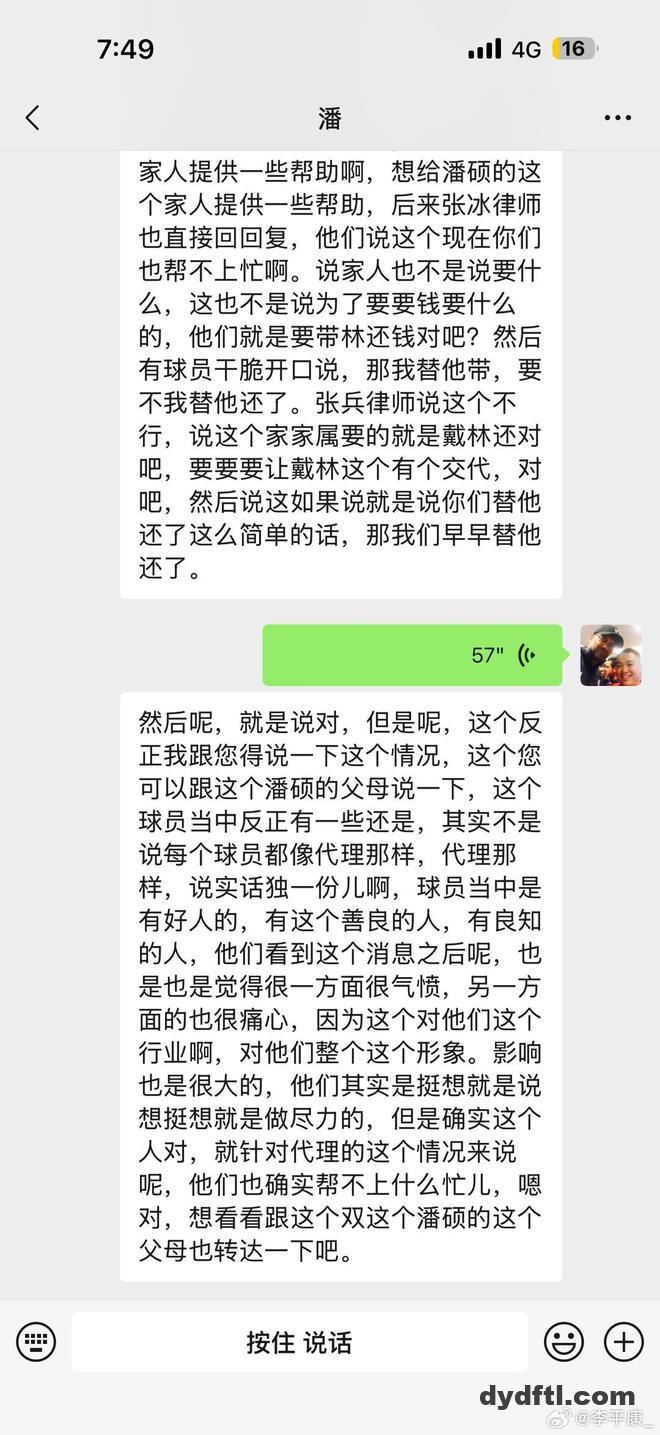The width and height of the screenshot is (660, 1435).
Task: Open the sender's profile avatar
Action: coord(611,655)
